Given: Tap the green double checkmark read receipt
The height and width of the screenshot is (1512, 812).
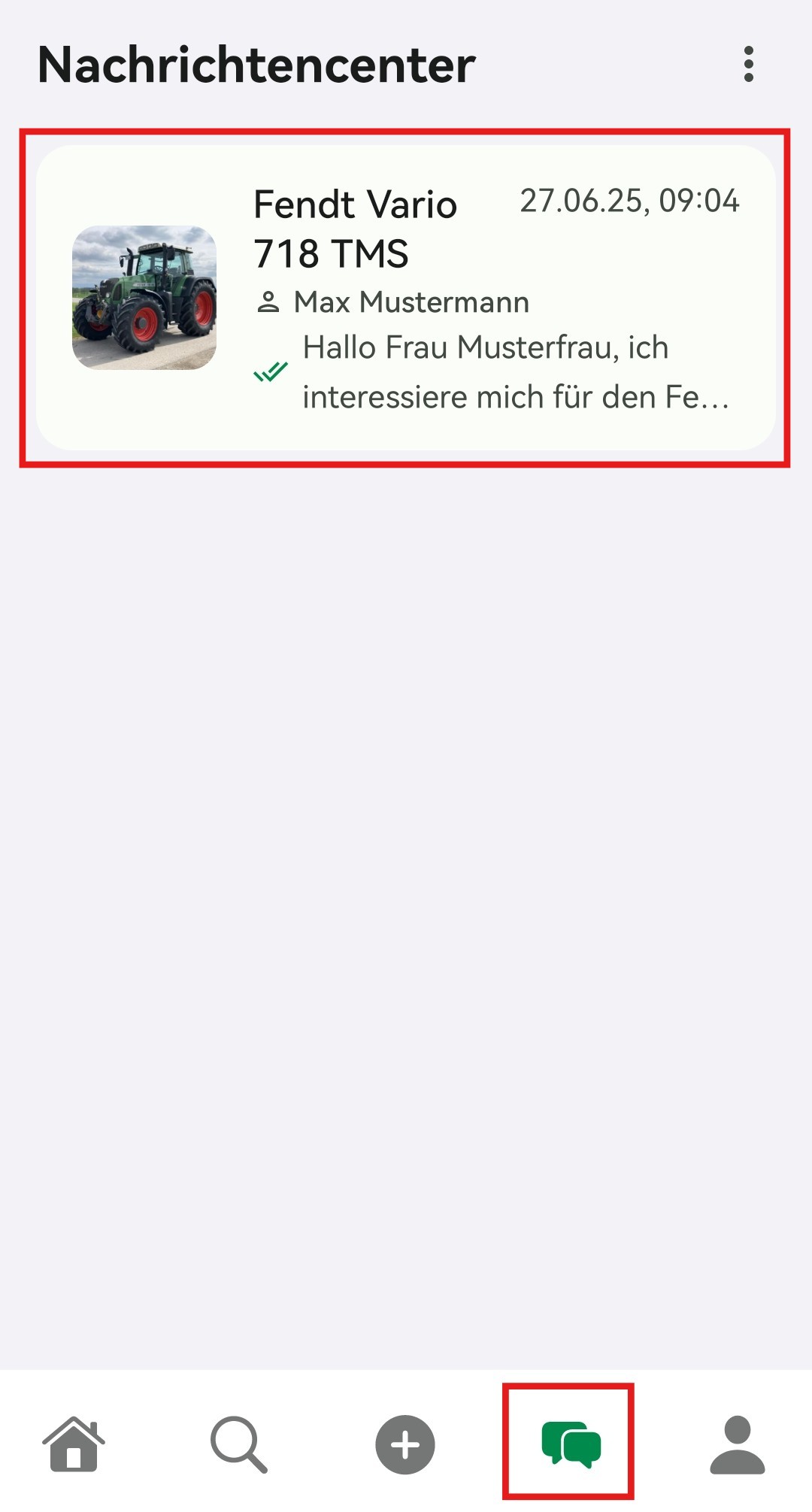Looking at the screenshot, I should pos(272,371).
